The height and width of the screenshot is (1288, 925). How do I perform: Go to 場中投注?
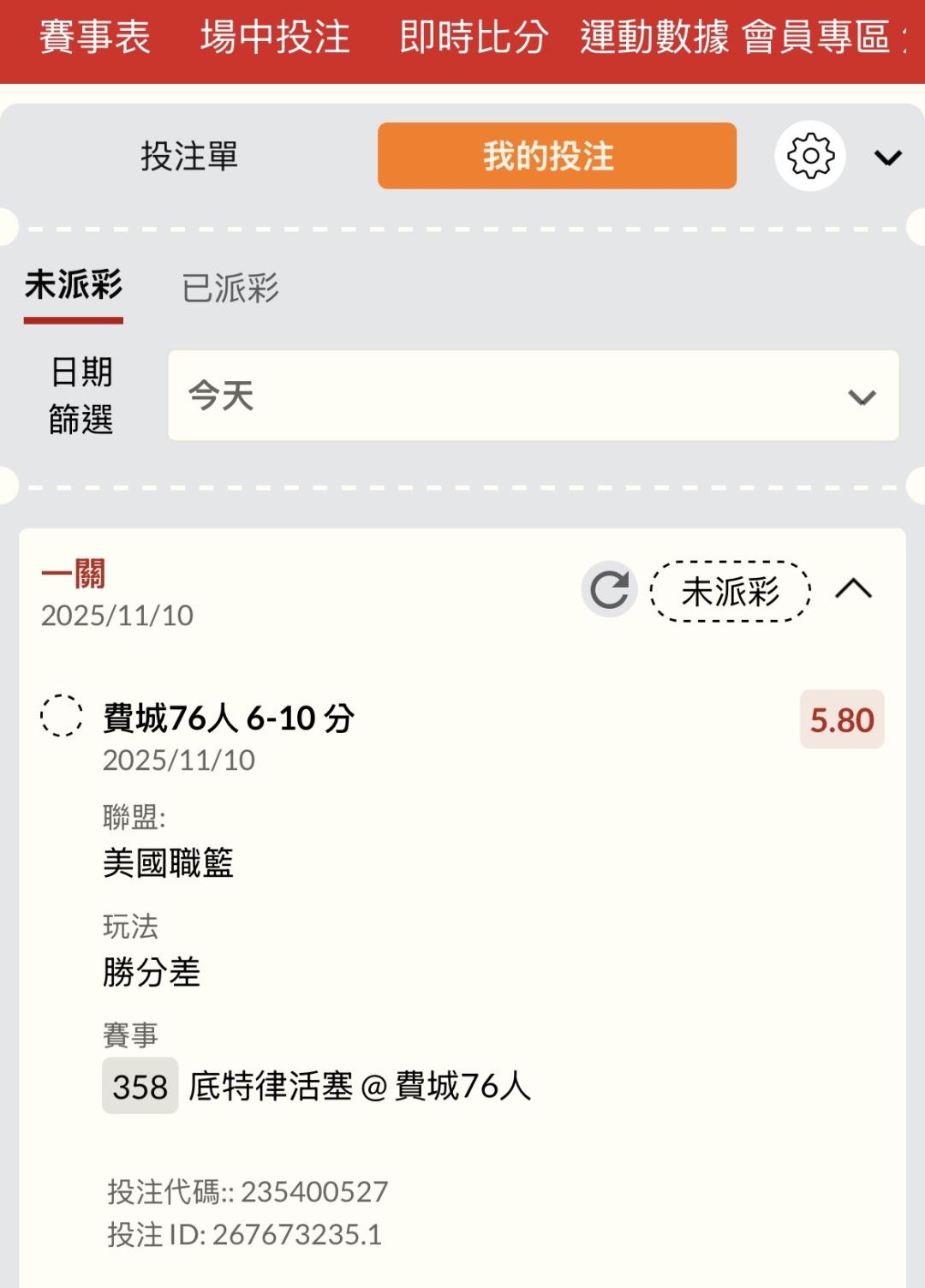[x=275, y=38]
